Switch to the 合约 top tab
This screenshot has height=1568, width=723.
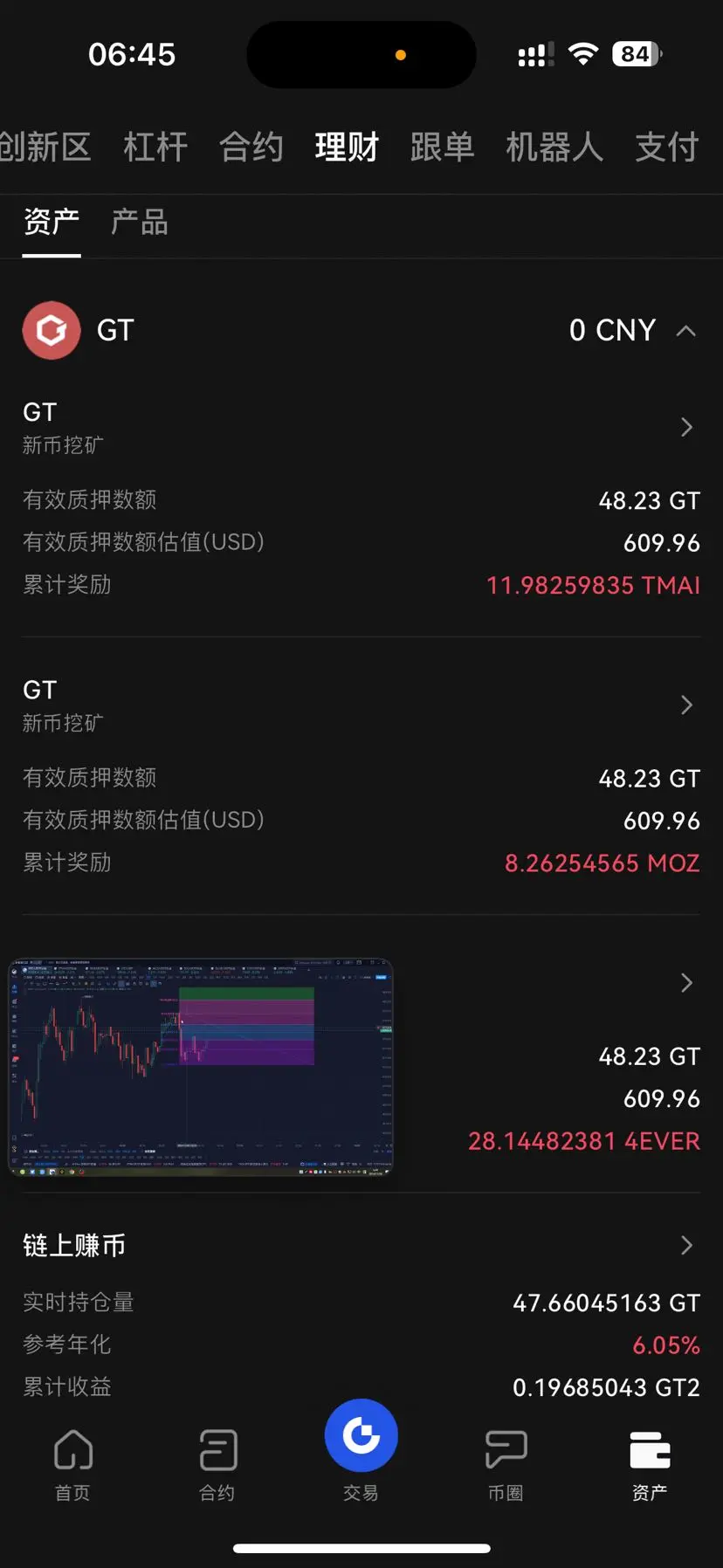tap(251, 148)
